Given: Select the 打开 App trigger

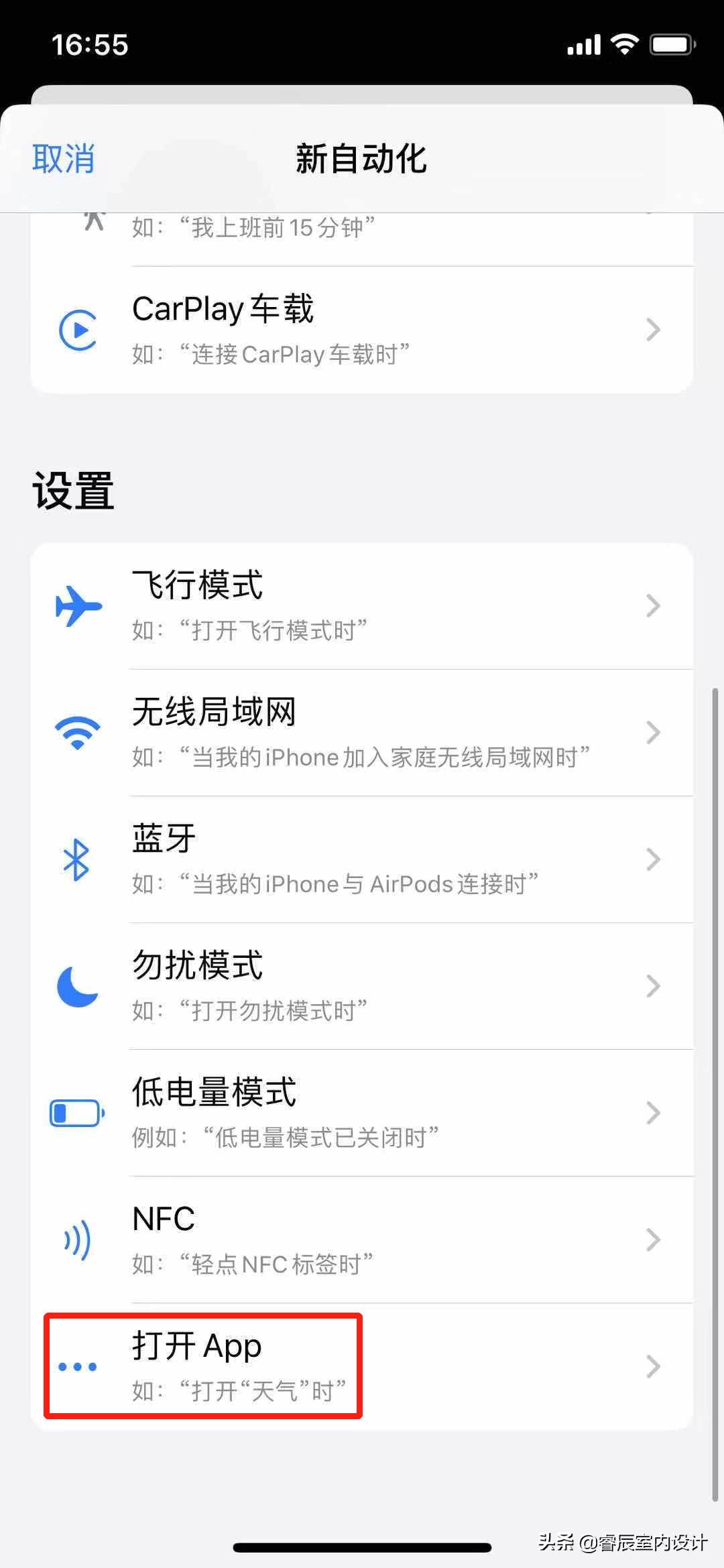Looking at the screenshot, I should click(x=362, y=1366).
